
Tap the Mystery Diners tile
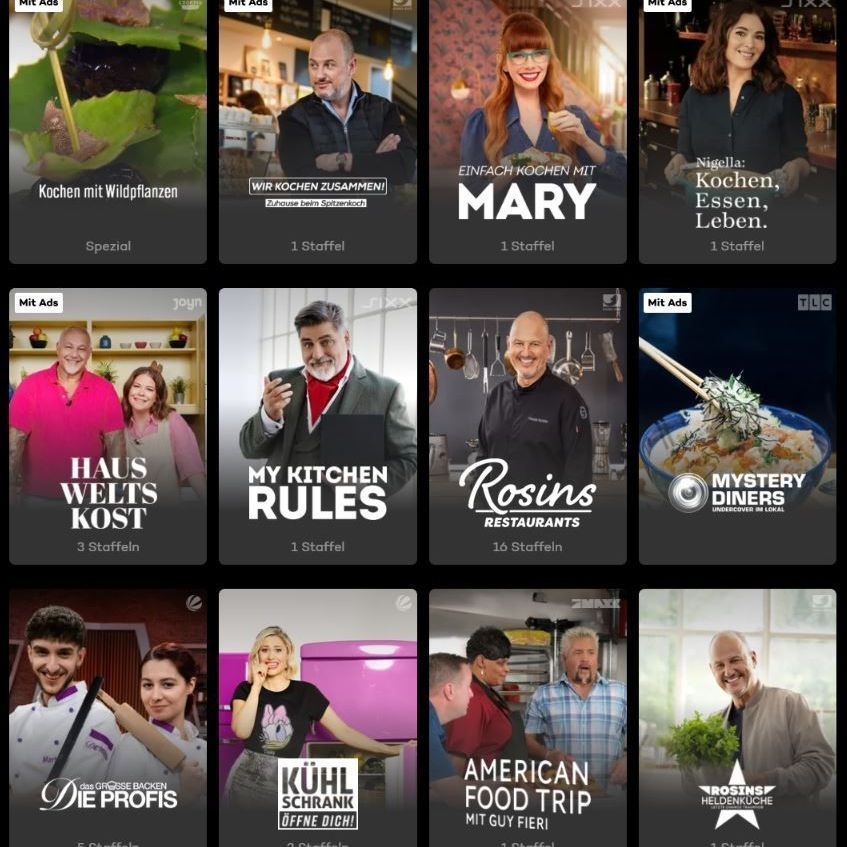pos(737,425)
